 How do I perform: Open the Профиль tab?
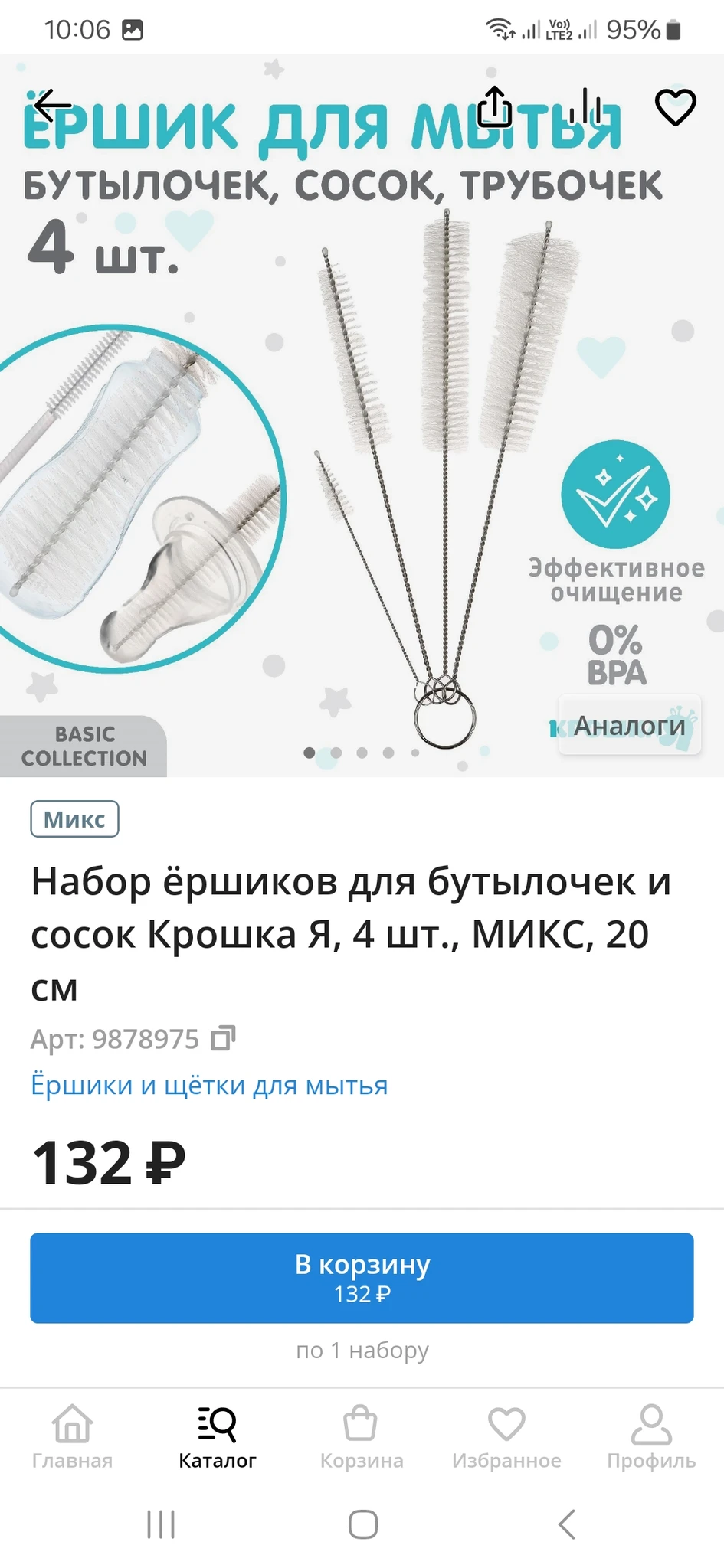tap(651, 1436)
